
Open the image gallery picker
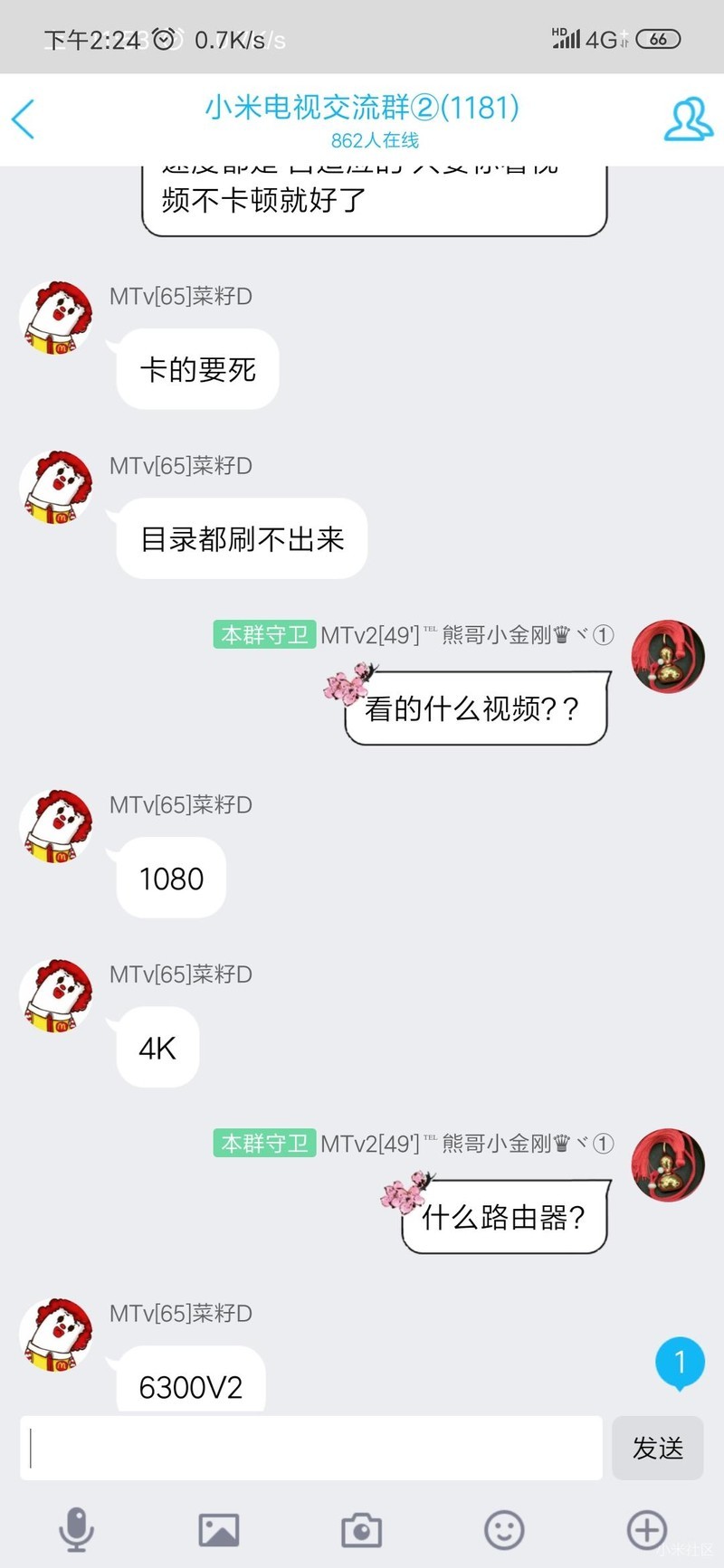(219, 1530)
